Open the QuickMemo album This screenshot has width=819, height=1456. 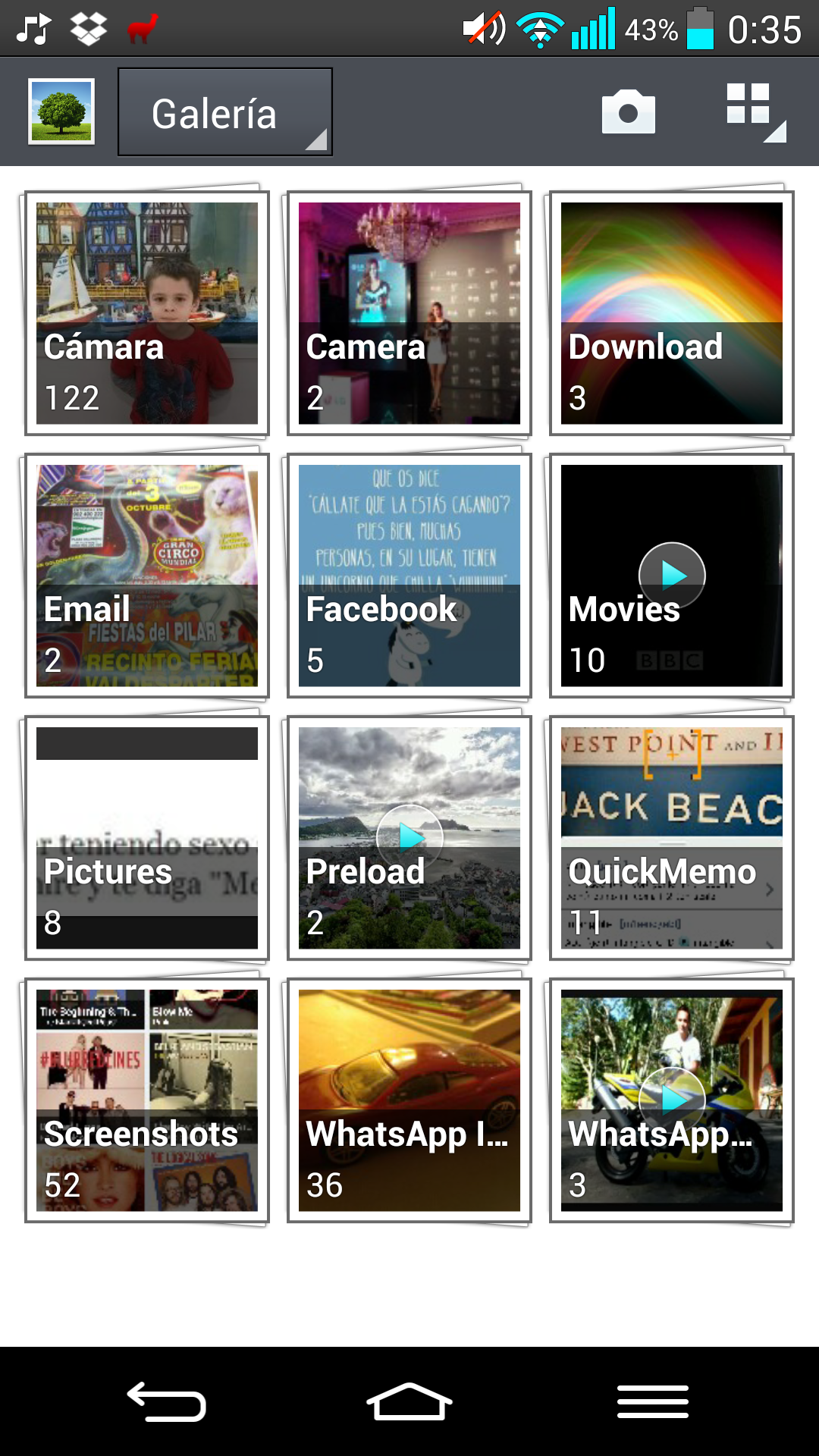click(672, 838)
